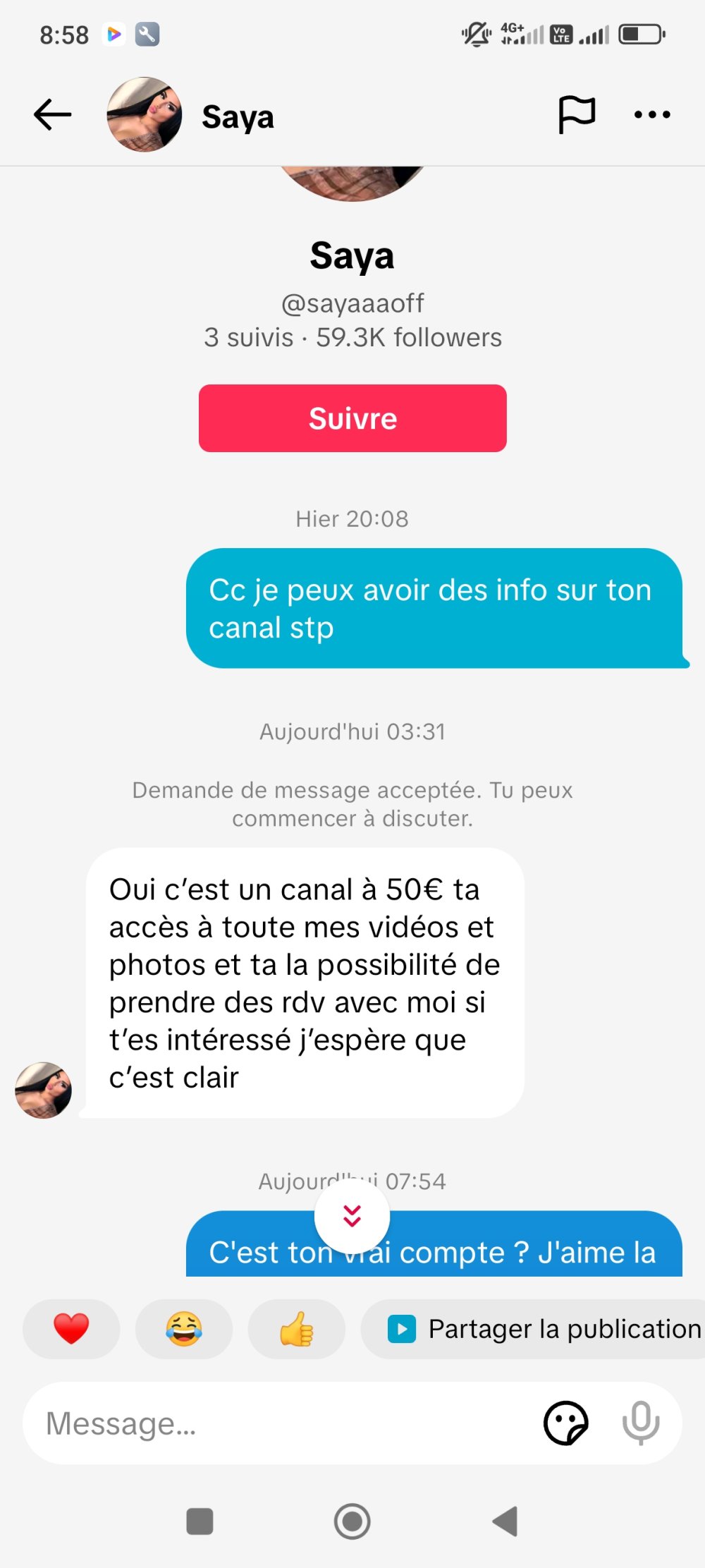The width and height of the screenshot is (705, 1568).
Task: Go back using the header arrow
Action: tap(53, 115)
